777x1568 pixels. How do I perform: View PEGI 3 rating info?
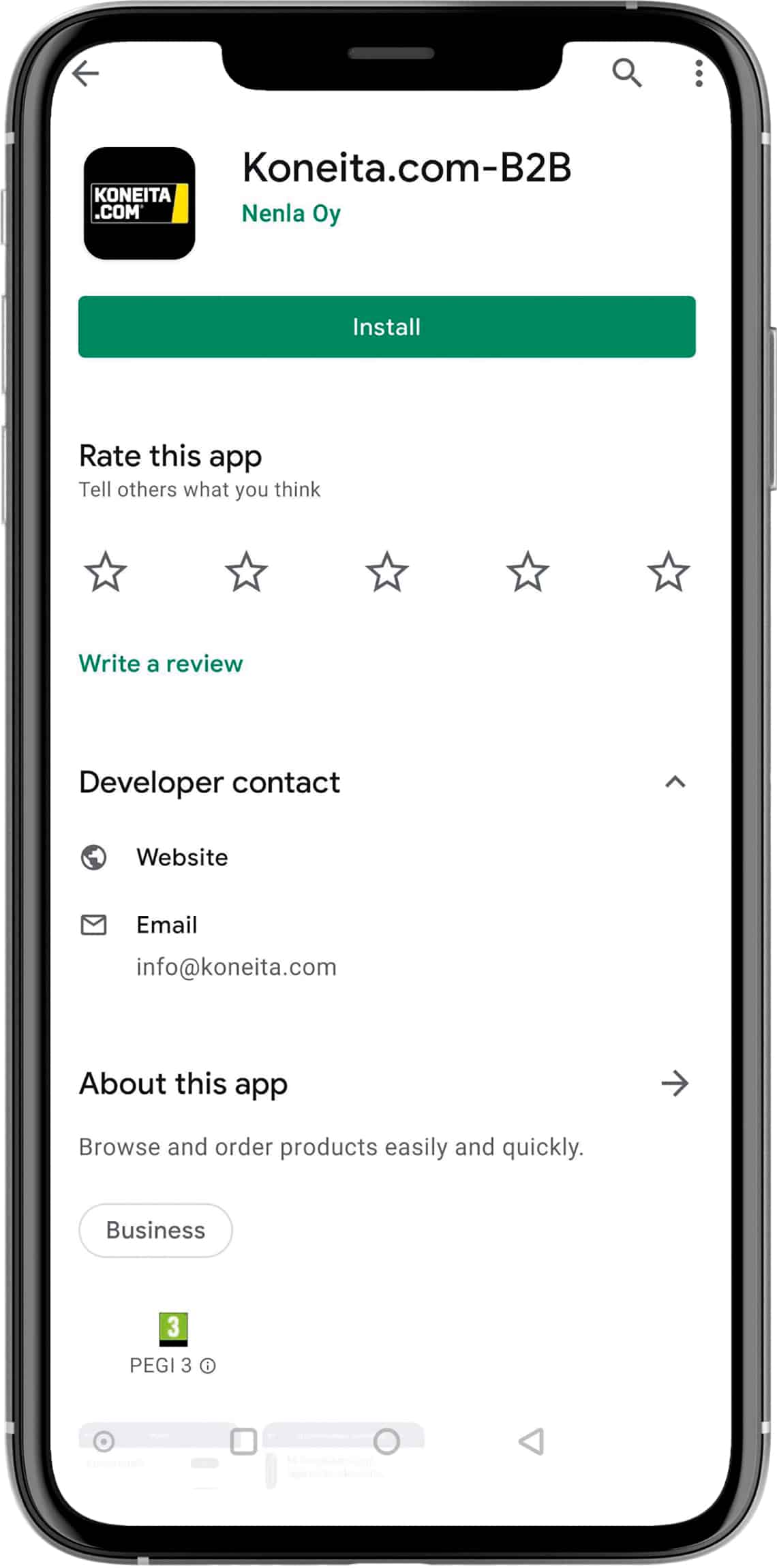tap(208, 1366)
